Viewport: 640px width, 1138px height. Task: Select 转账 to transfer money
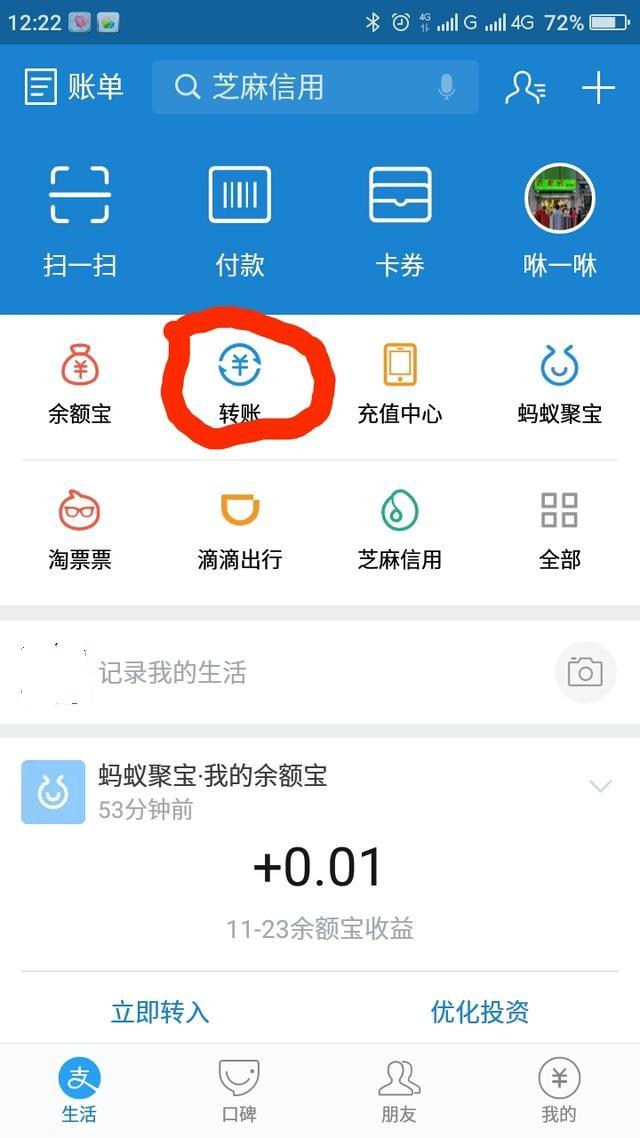(240, 384)
